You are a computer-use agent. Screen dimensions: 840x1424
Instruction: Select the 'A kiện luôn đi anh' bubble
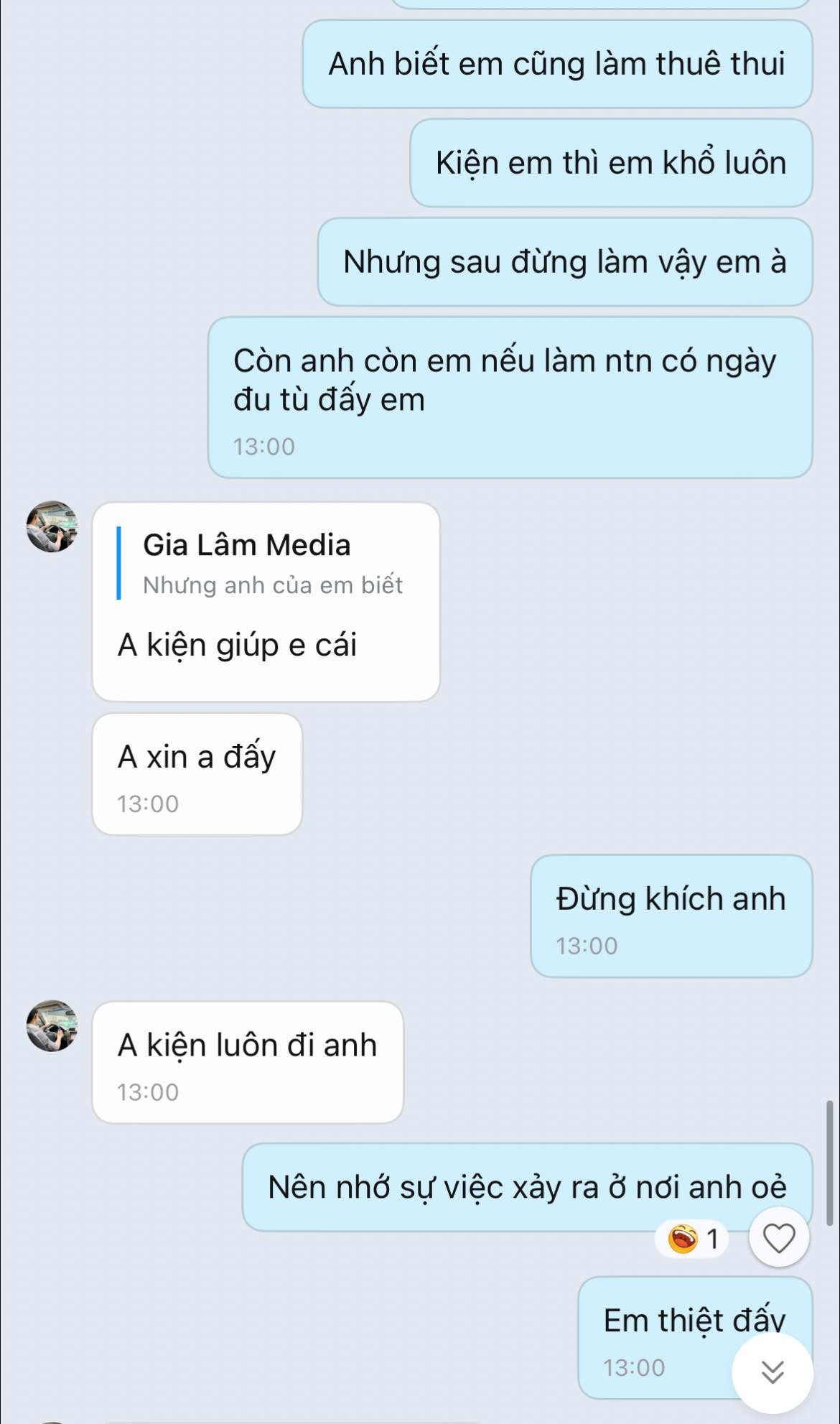tap(246, 1046)
